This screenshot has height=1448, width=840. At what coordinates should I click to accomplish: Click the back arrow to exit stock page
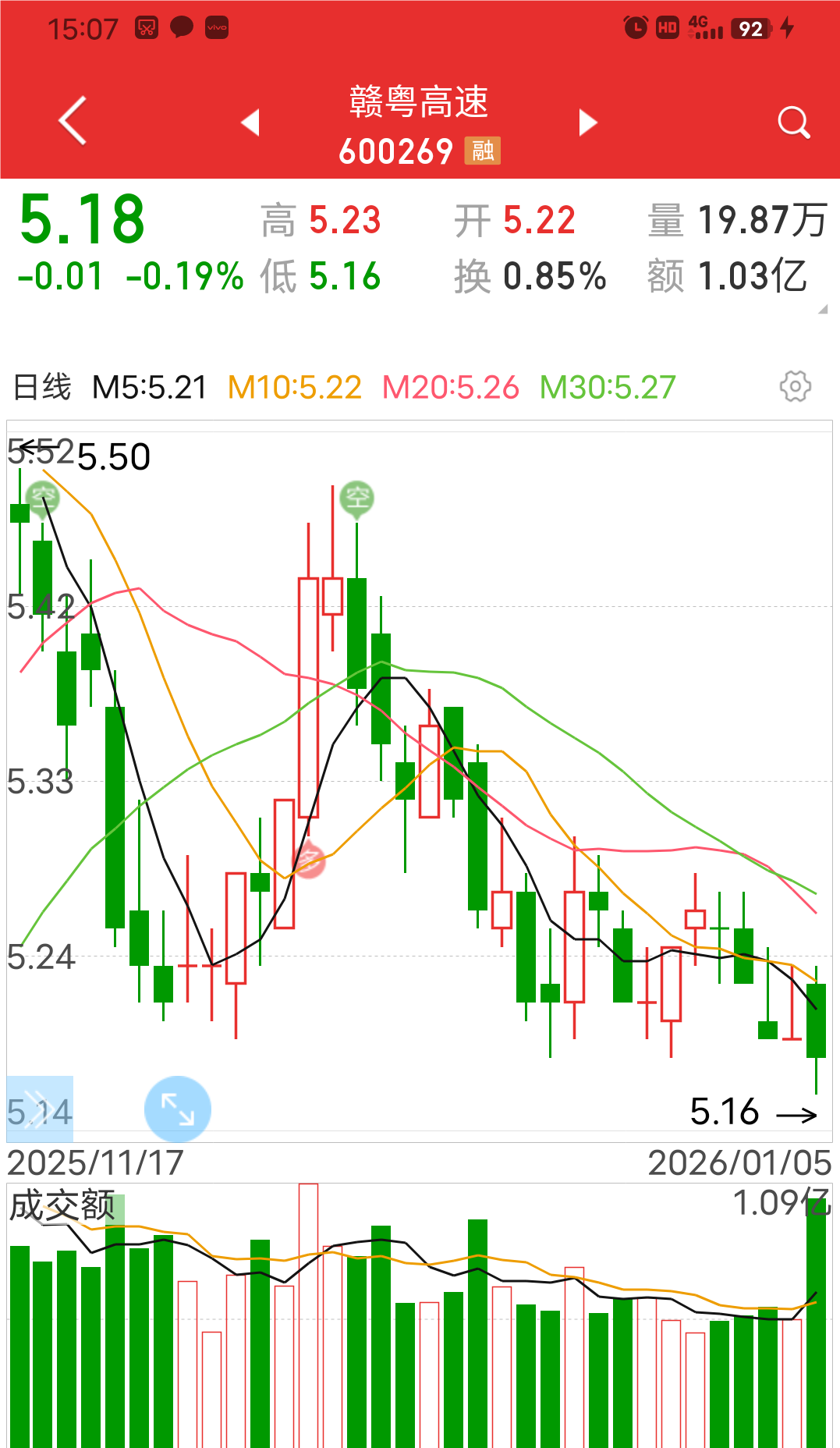(x=70, y=122)
